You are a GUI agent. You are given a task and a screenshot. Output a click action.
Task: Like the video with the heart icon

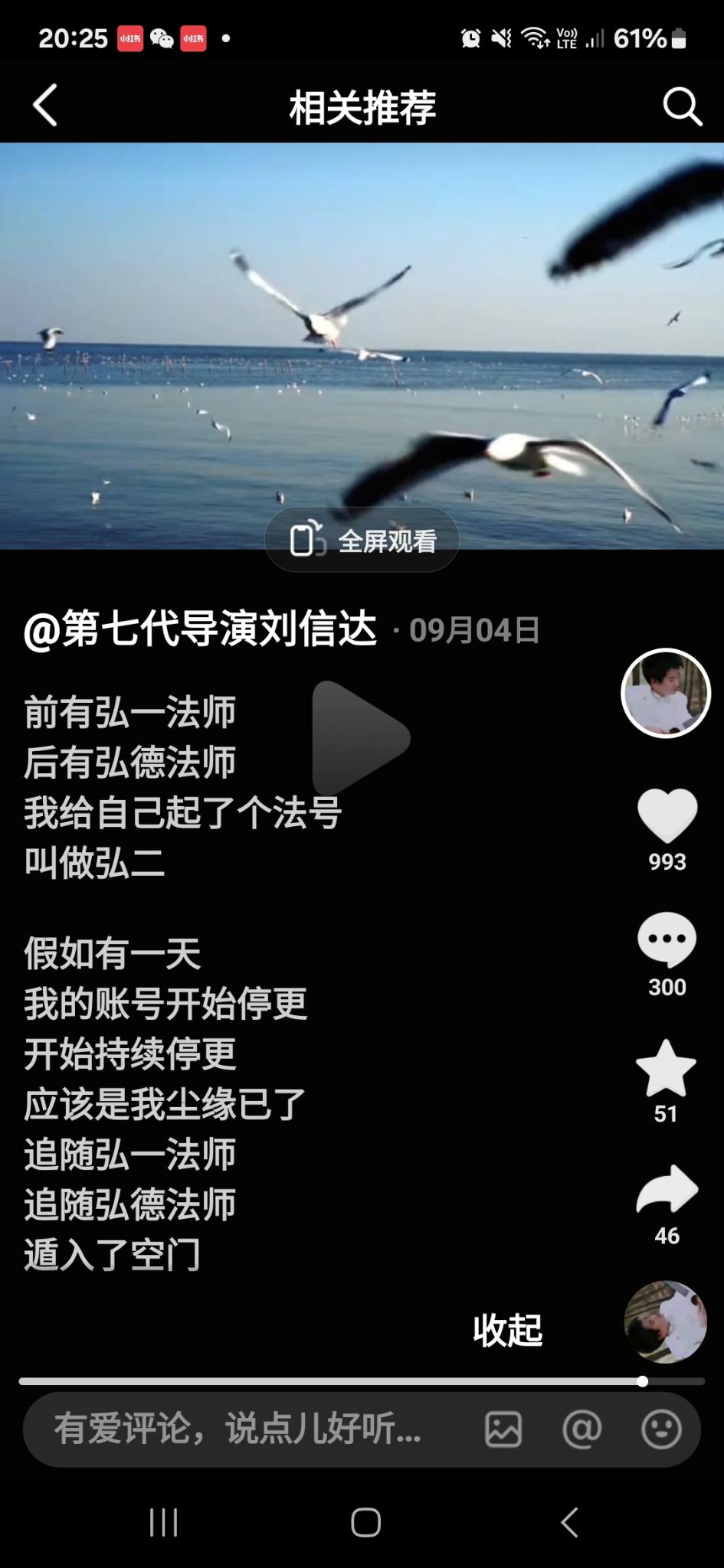[x=667, y=816]
